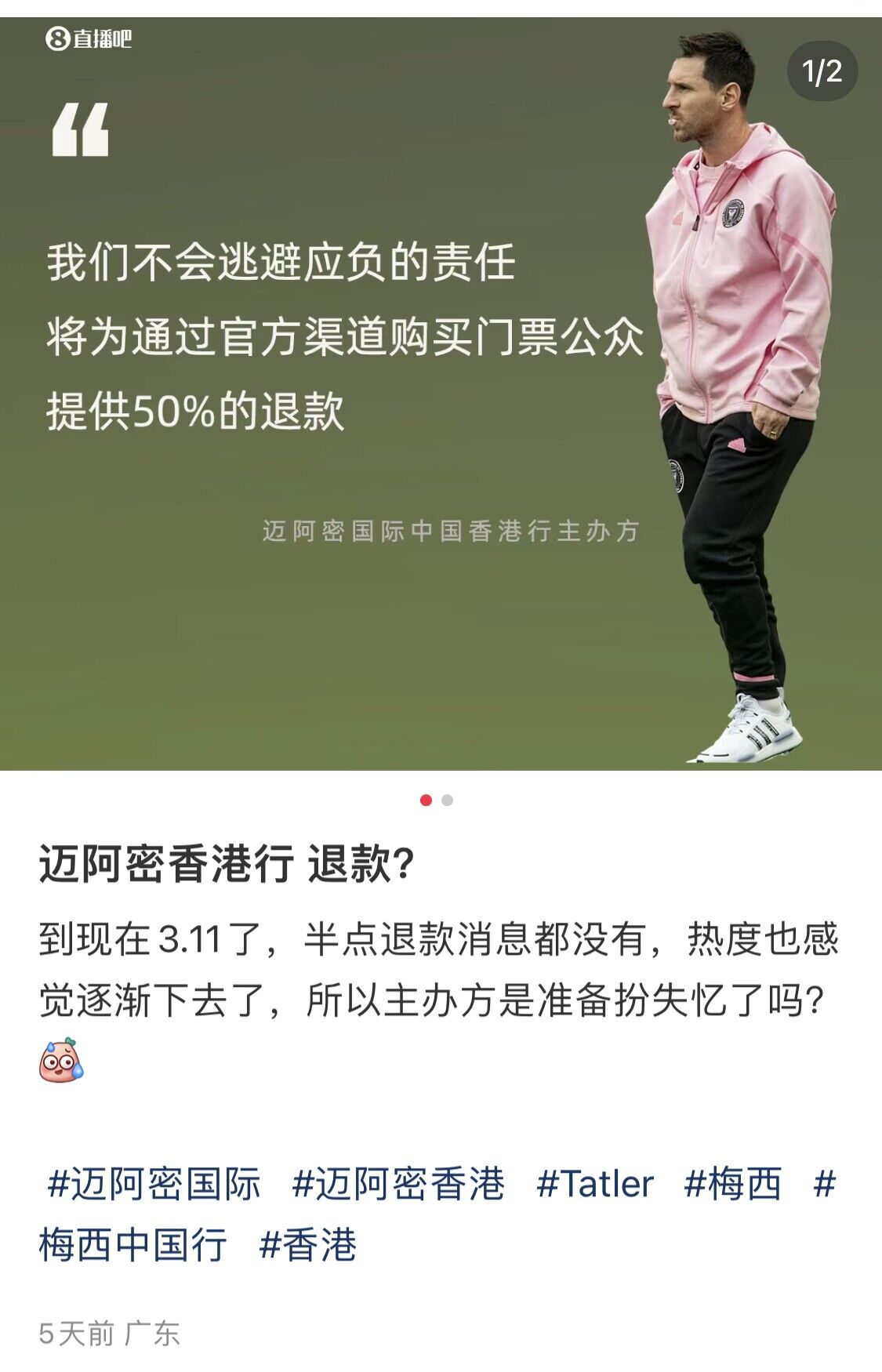Open the post image in full view

(439, 392)
